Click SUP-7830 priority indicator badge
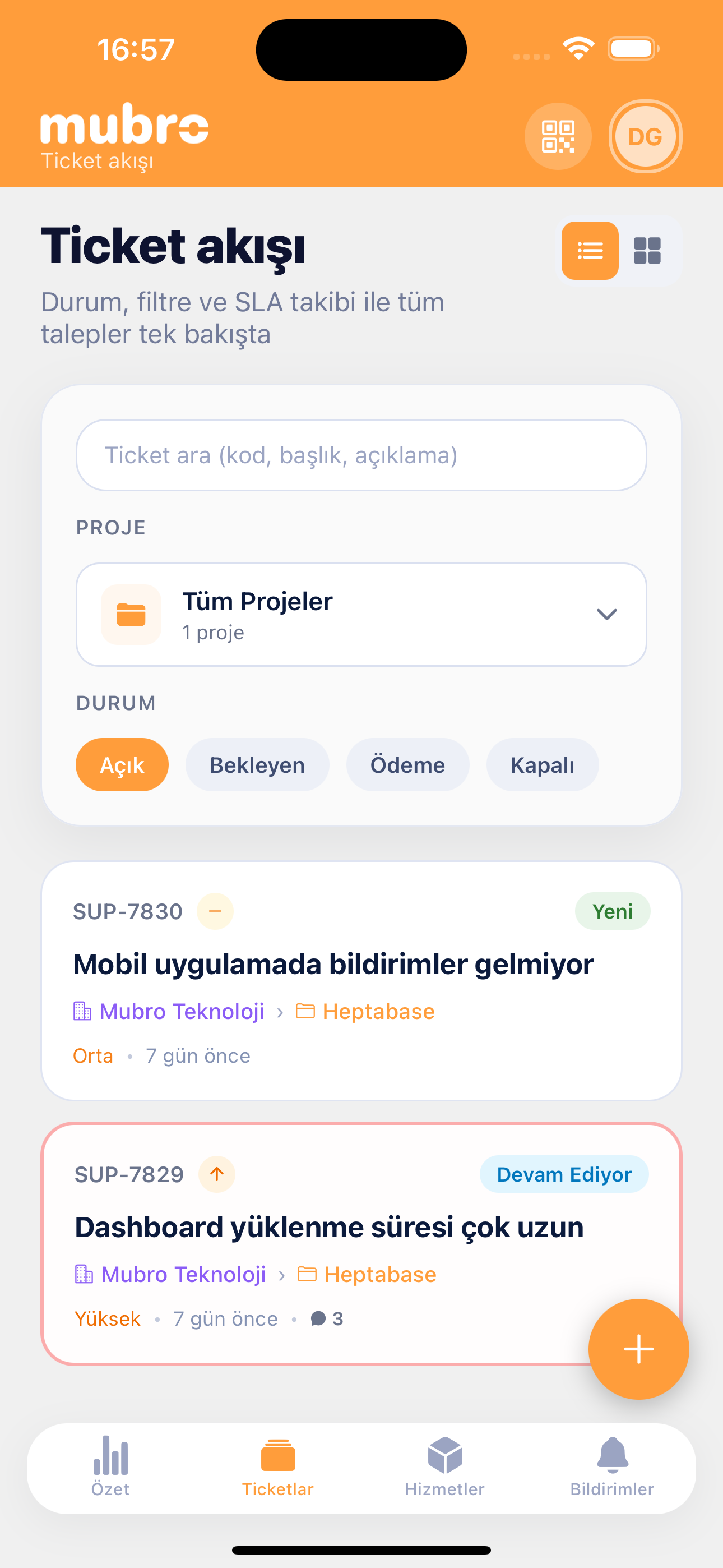Screen dimensions: 723x1568 214,911
